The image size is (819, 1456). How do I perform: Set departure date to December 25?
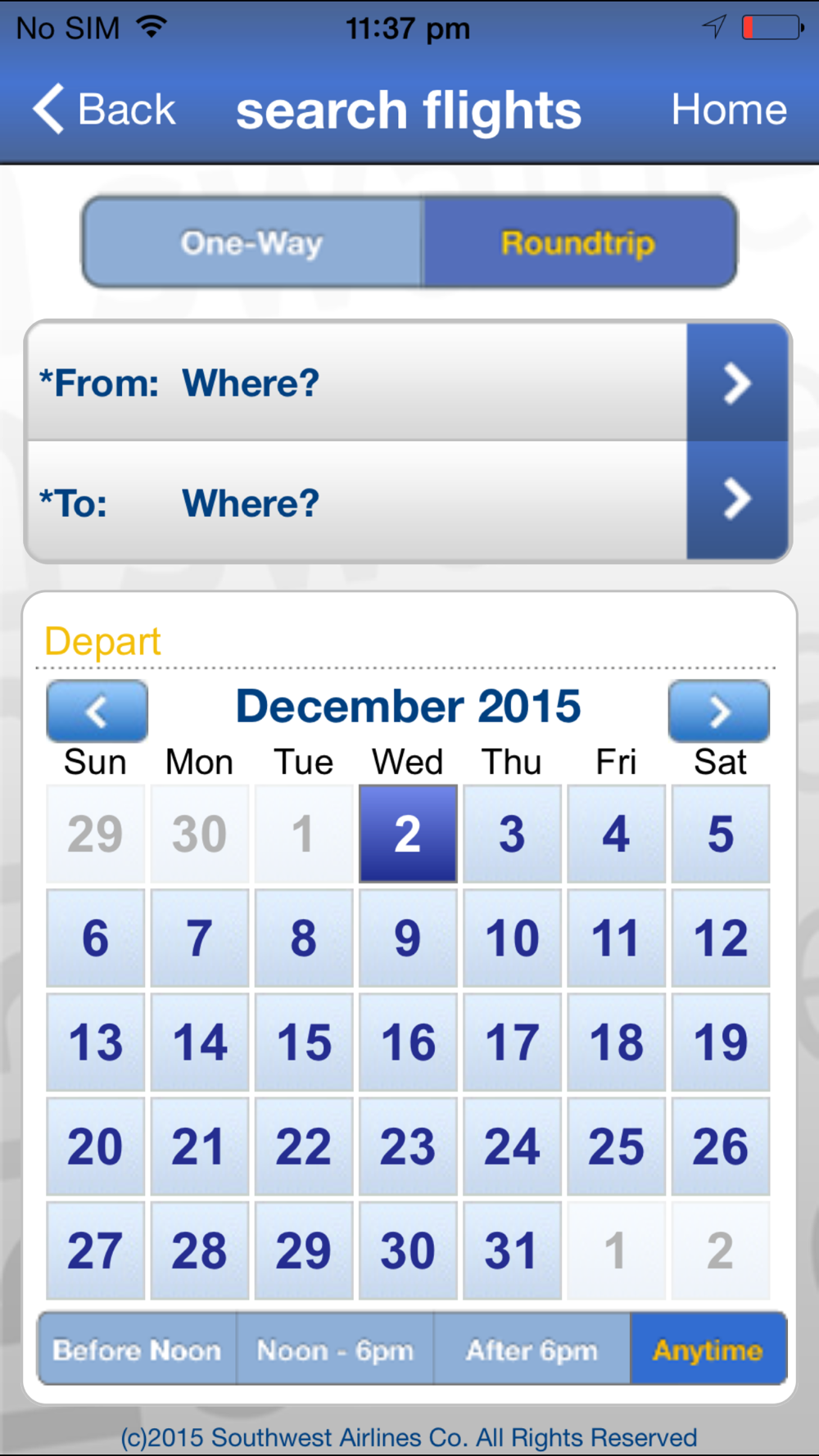616,1146
